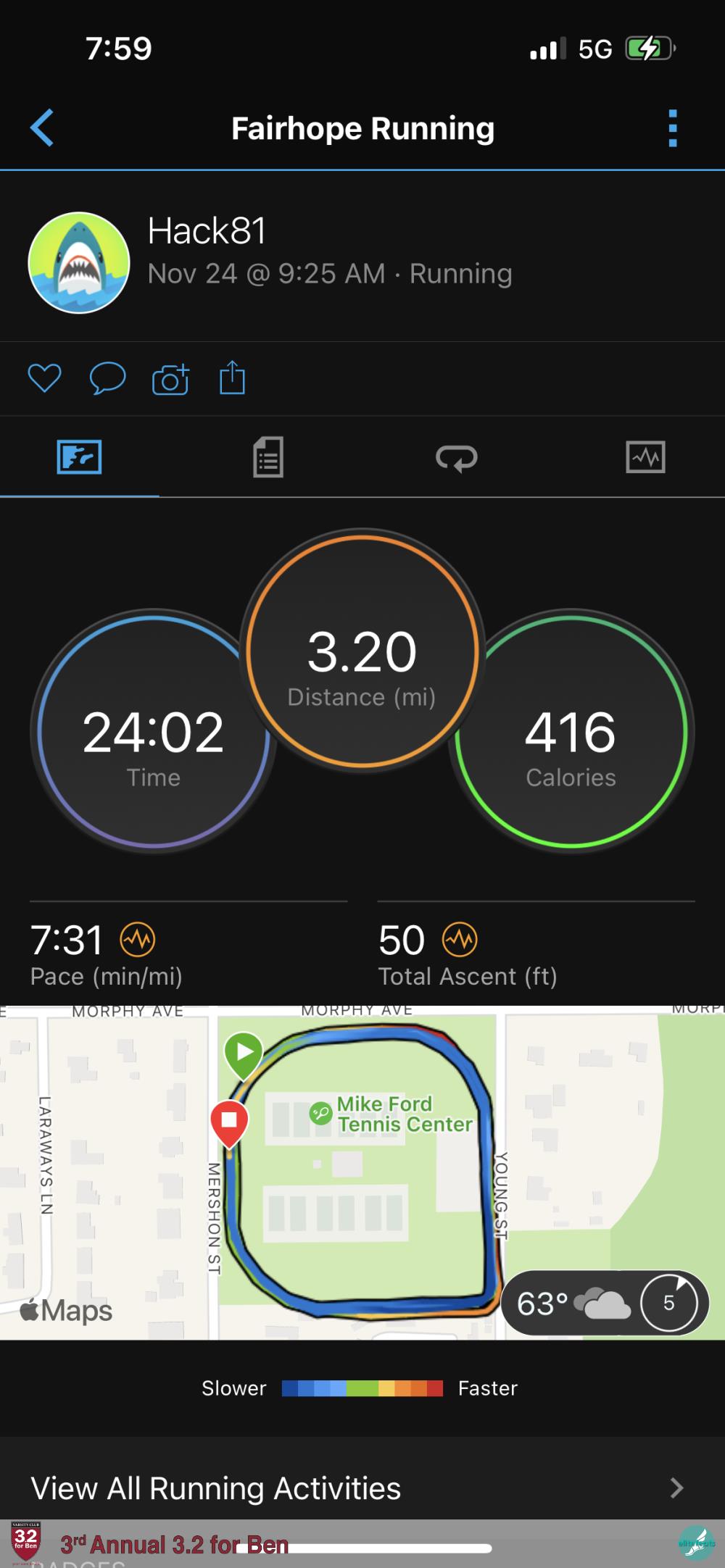The width and height of the screenshot is (725, 1568).
Task: Open the three-dot overflow menu
Action: [x=673, y=128]
